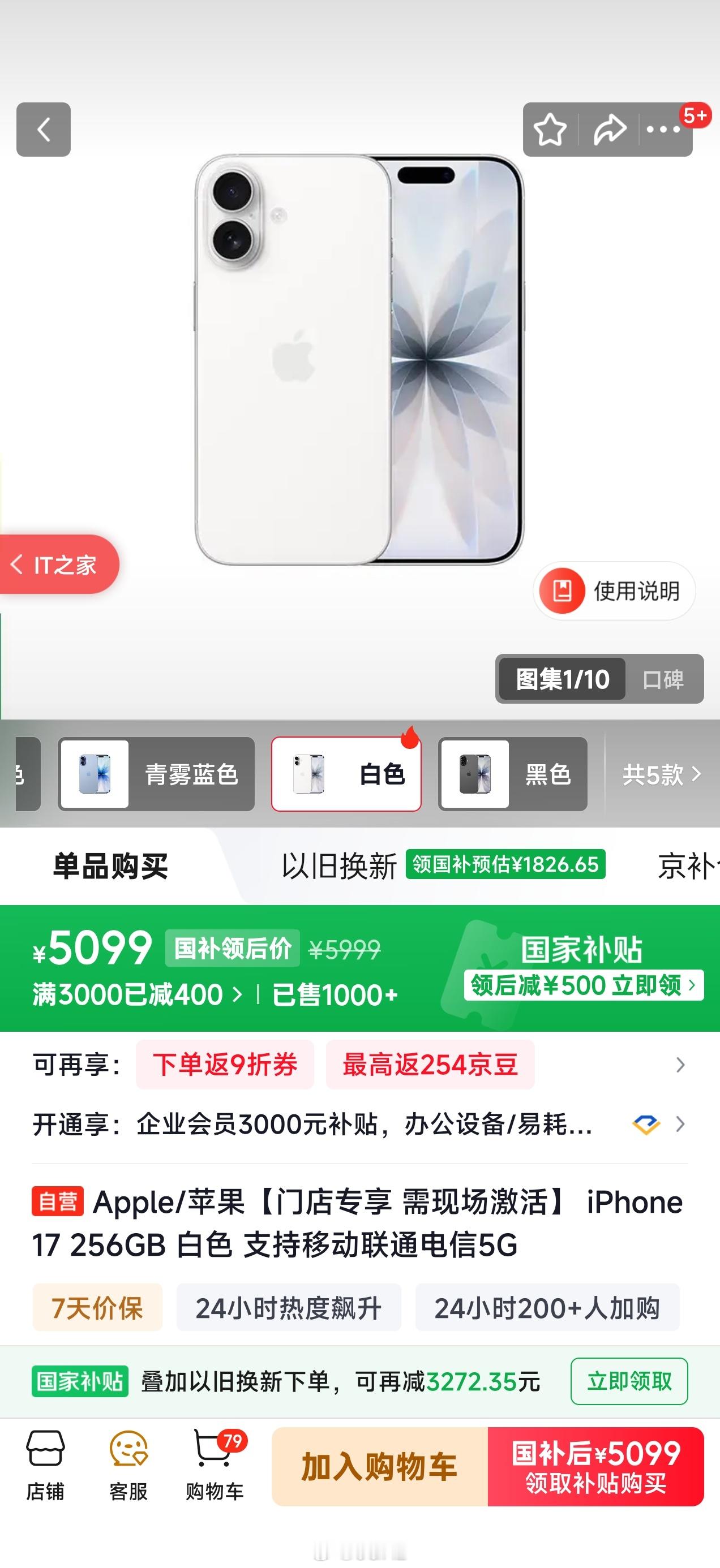Click the star to favorite this product

(x=549, y=129)
